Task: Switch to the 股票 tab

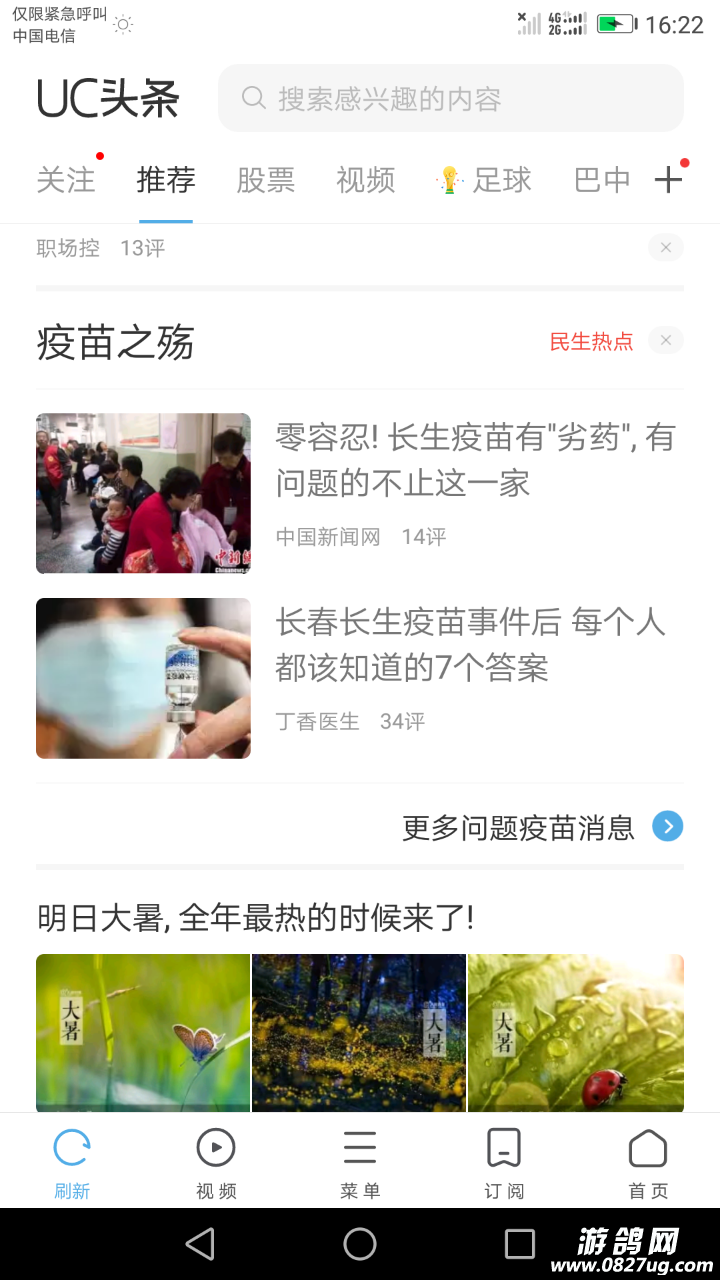Action: (x=265, y=180)
